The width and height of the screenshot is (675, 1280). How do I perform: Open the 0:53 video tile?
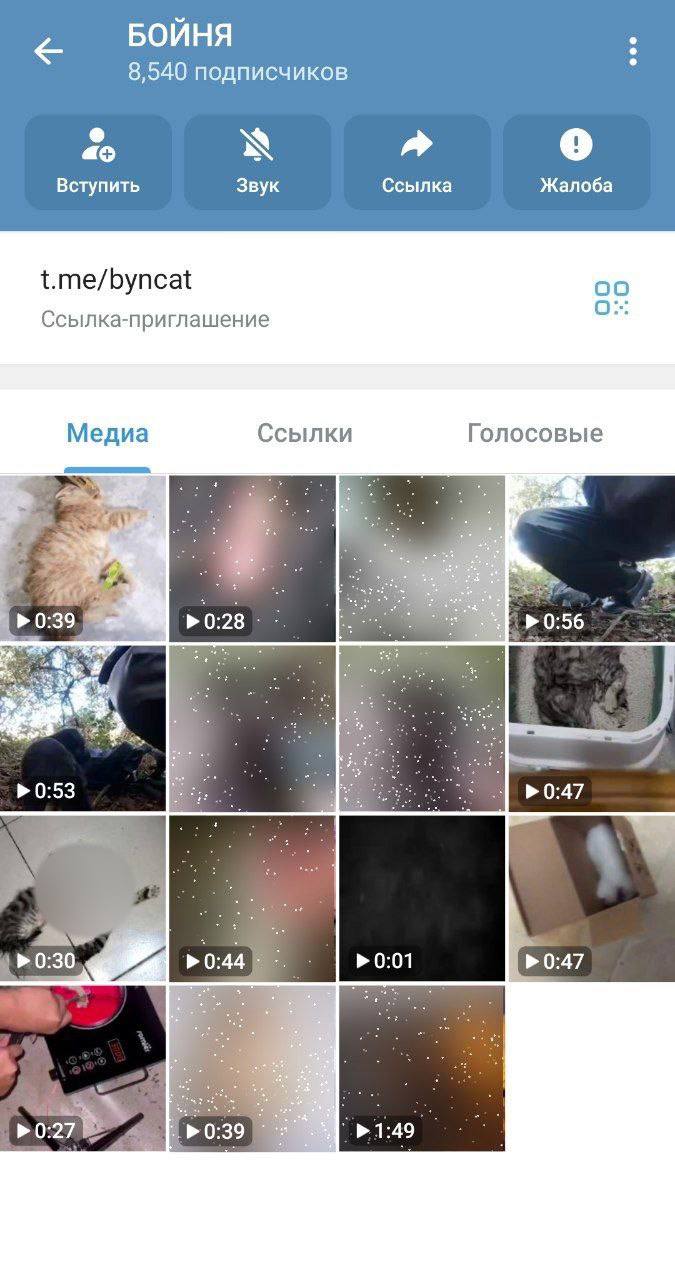[83, 728]
